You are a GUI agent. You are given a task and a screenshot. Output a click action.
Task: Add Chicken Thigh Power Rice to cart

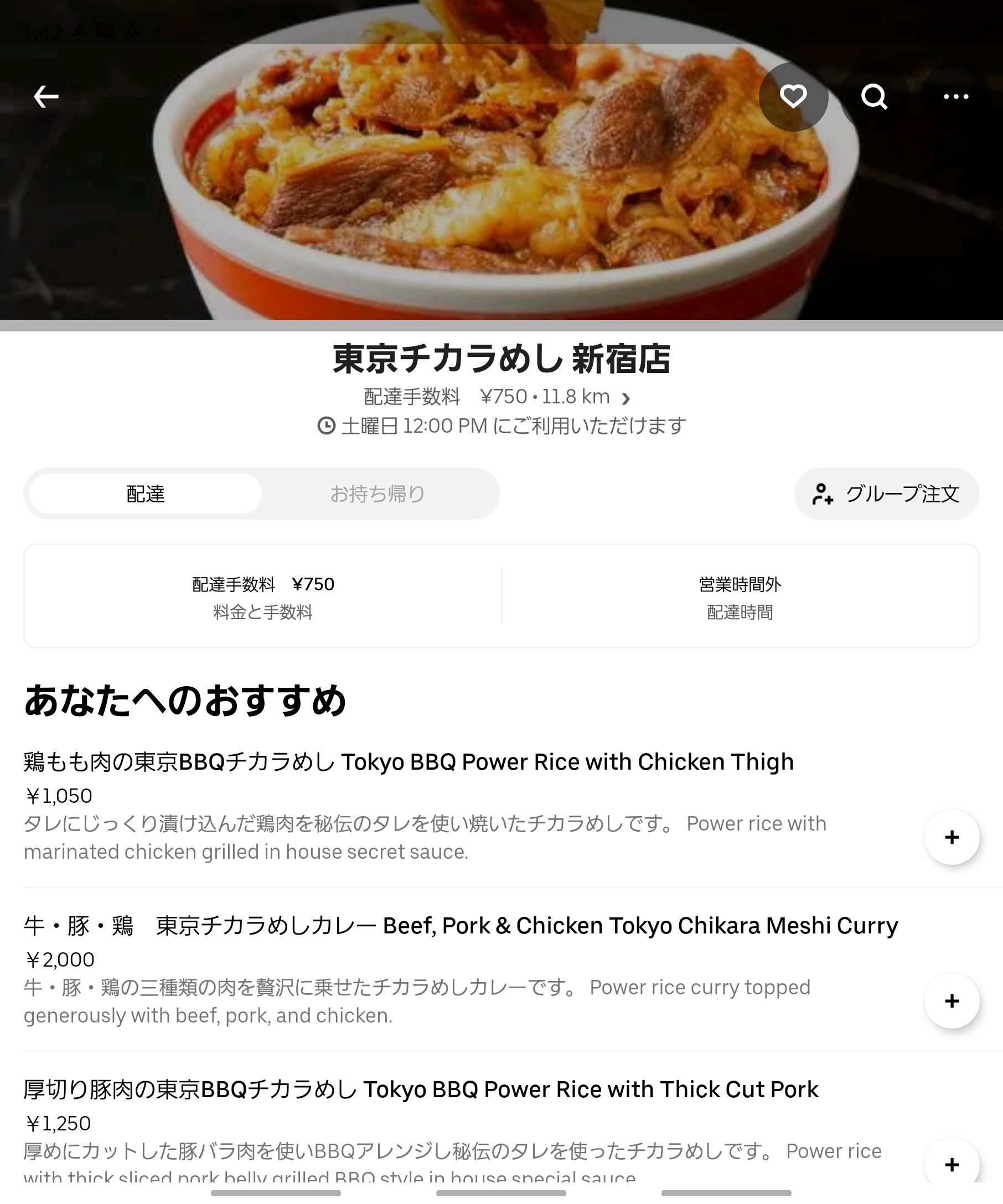click(x=952, y=837)
